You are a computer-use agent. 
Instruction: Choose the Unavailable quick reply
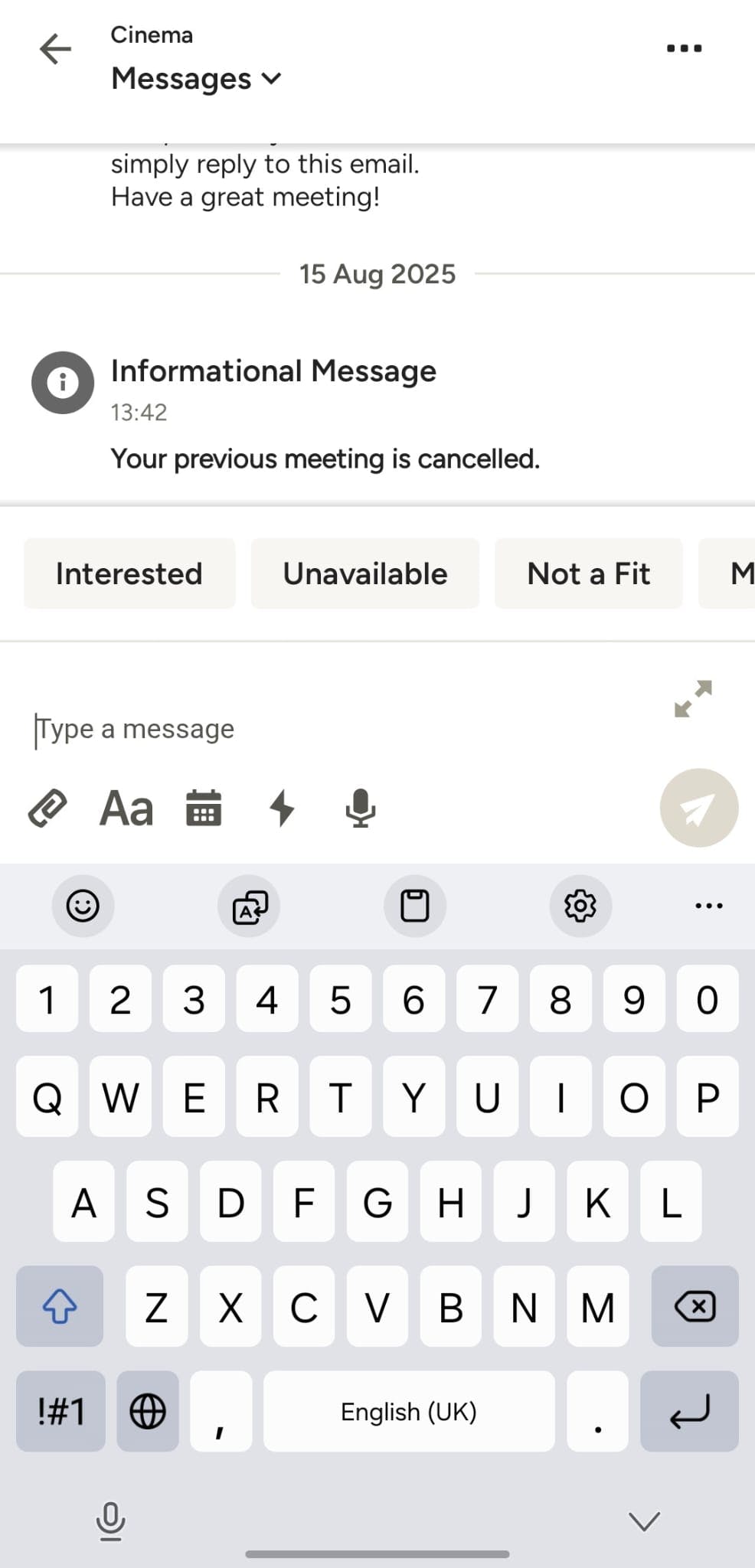365,573
